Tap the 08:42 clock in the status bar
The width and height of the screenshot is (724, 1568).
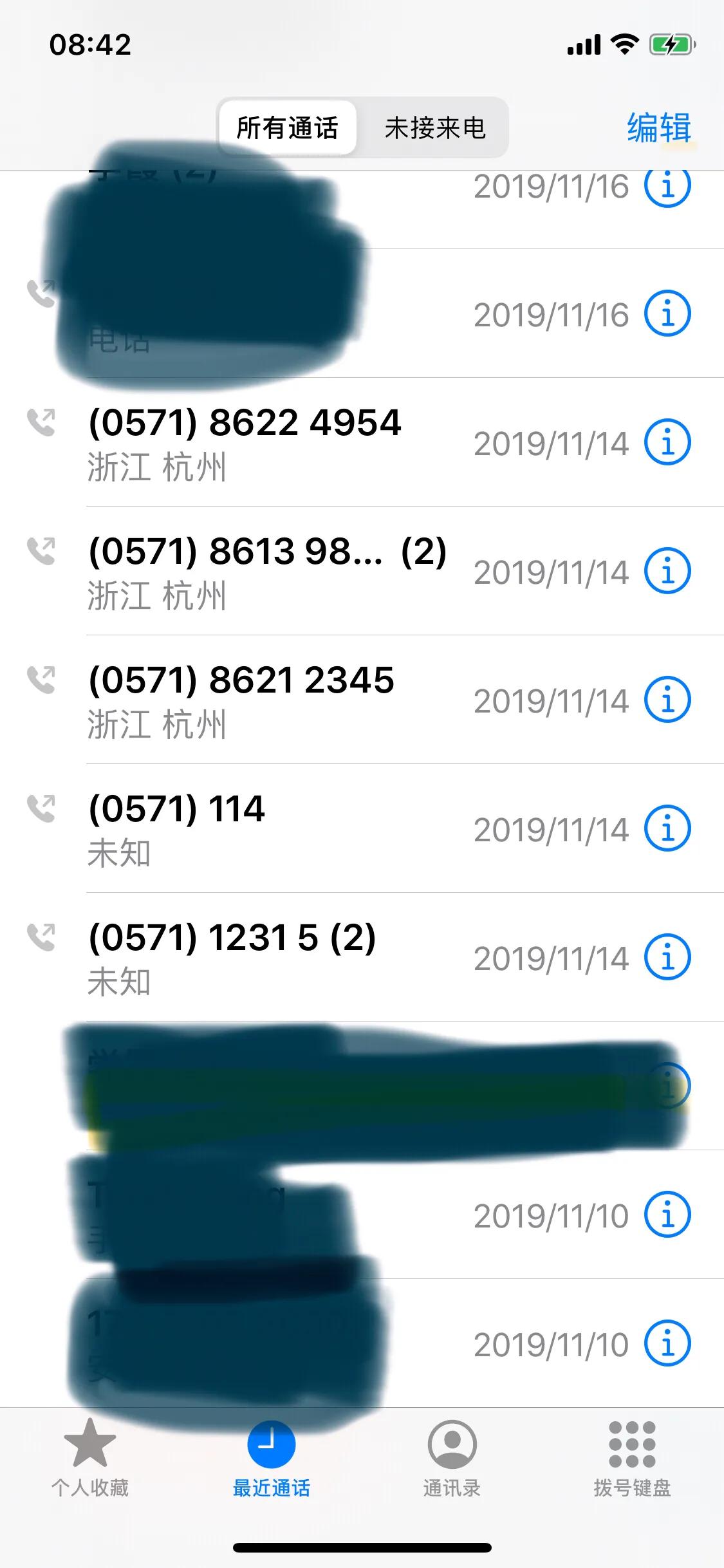tap(90, 44)
